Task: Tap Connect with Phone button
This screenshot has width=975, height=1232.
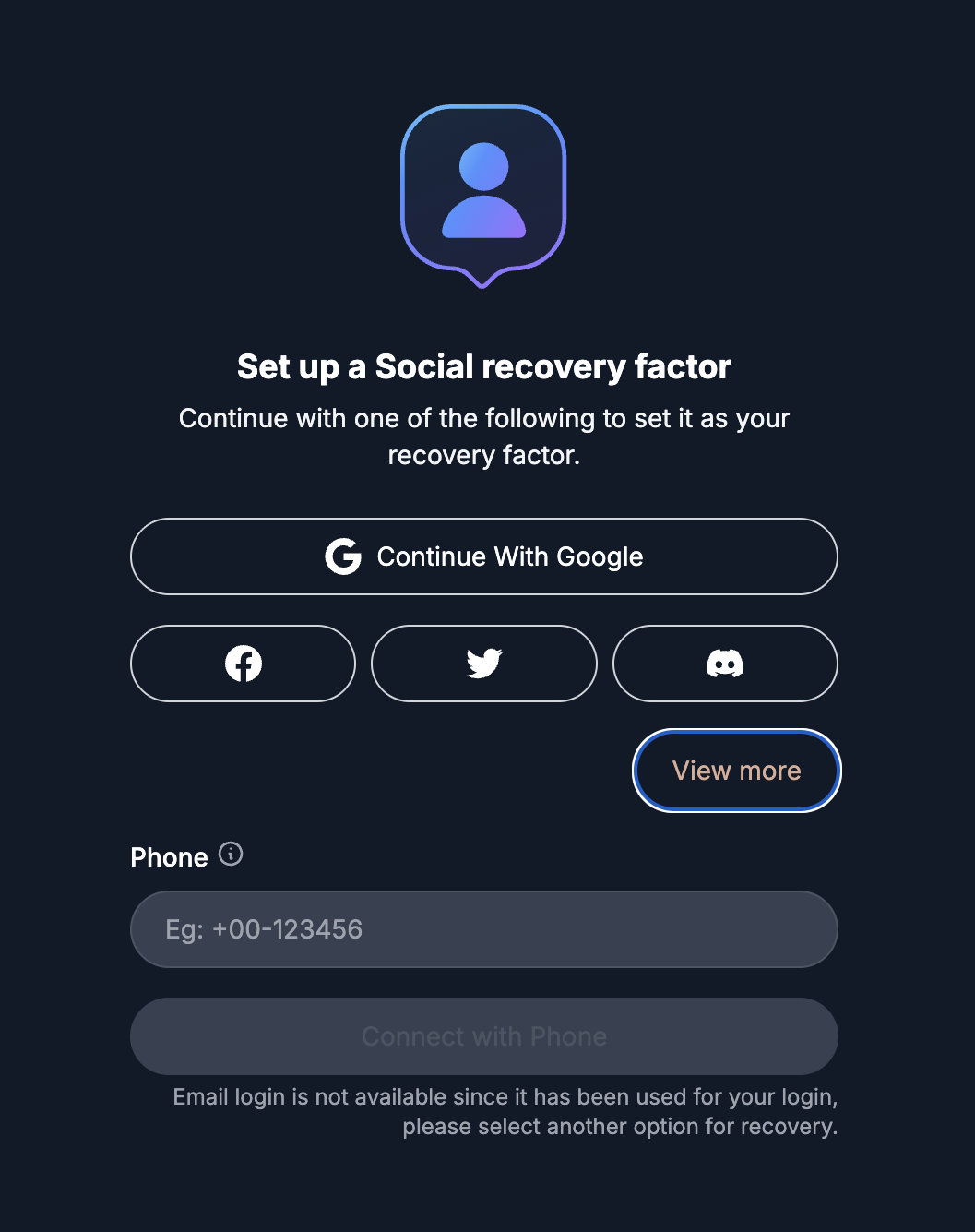Action: point(483,1036)
